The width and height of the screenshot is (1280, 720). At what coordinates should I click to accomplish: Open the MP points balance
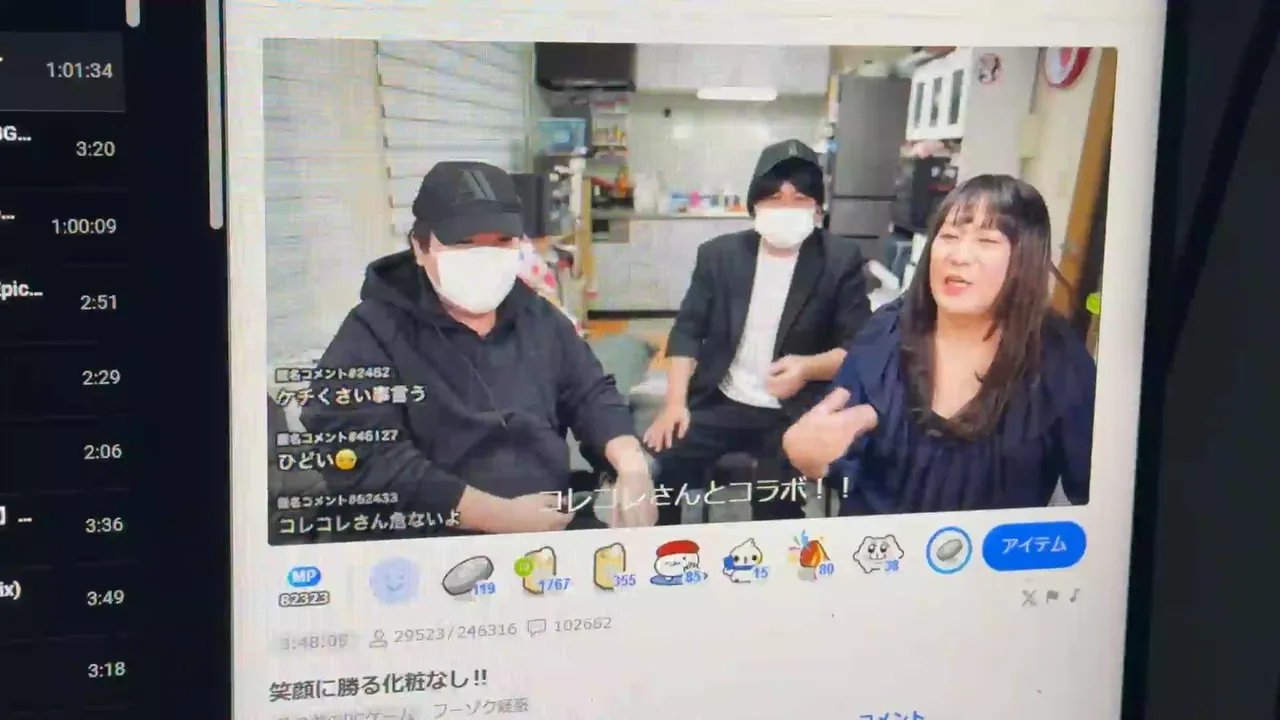click(x=304, y=586)
